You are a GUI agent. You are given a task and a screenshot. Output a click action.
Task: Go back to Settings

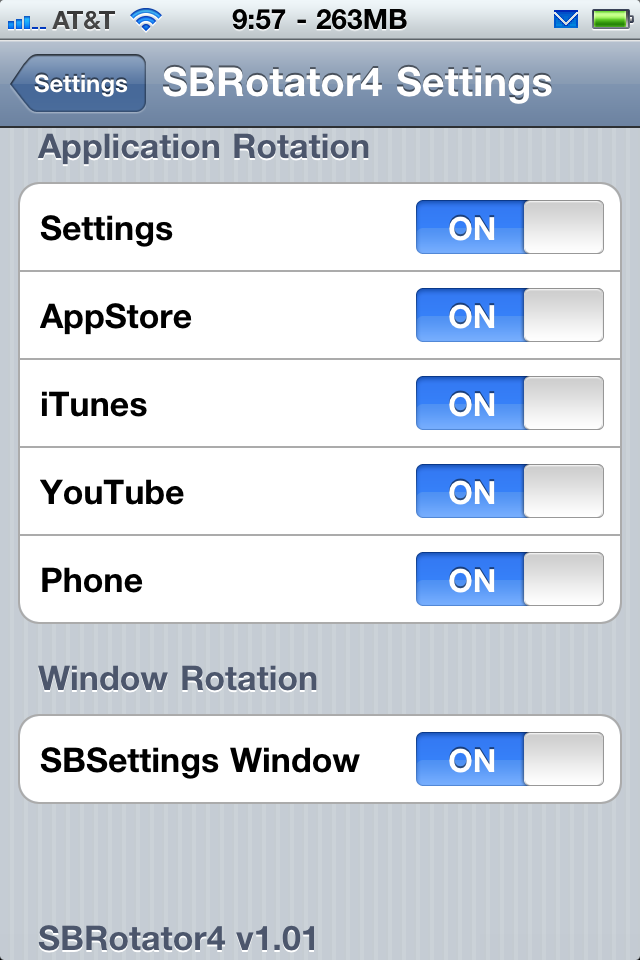[78, 84]
